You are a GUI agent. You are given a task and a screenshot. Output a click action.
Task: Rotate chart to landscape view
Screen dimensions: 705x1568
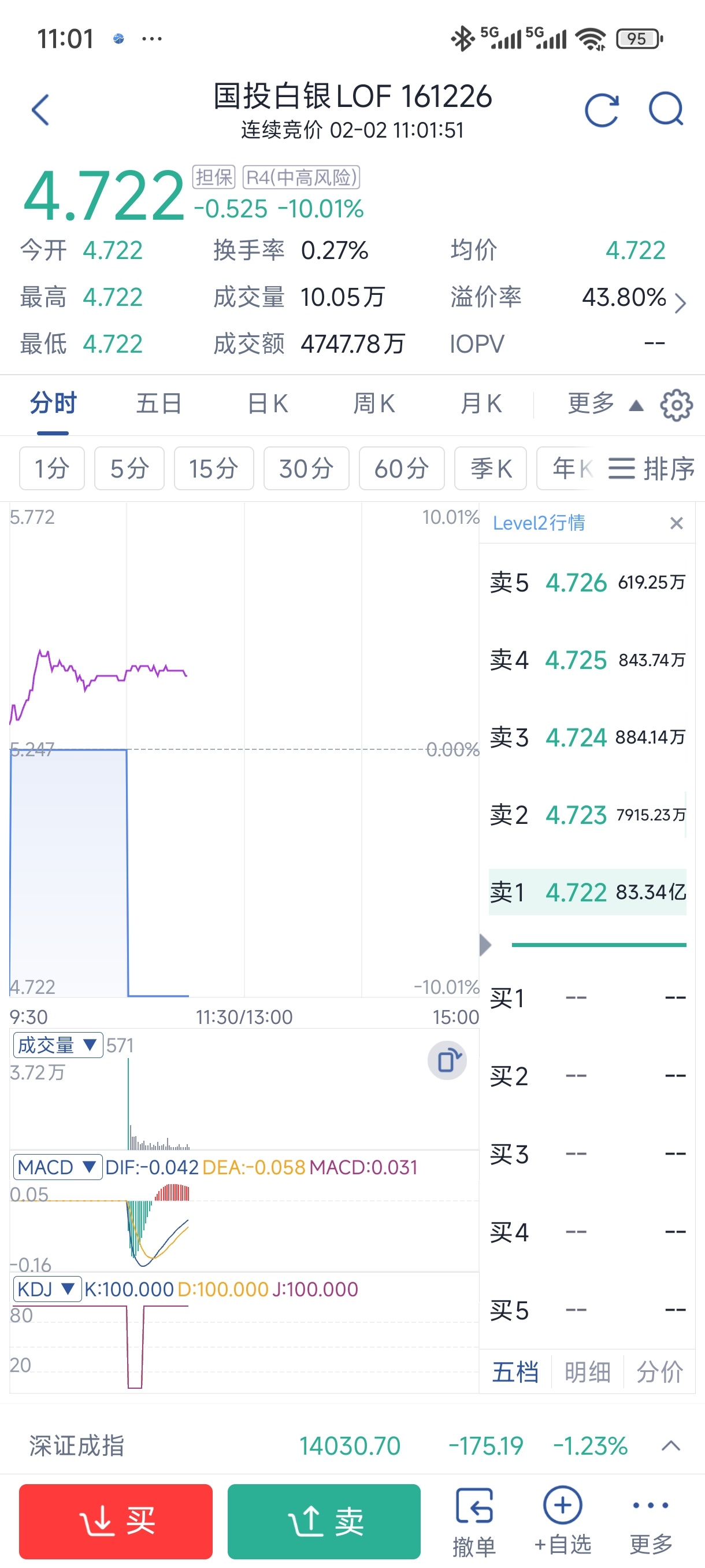click(448, 1060)
